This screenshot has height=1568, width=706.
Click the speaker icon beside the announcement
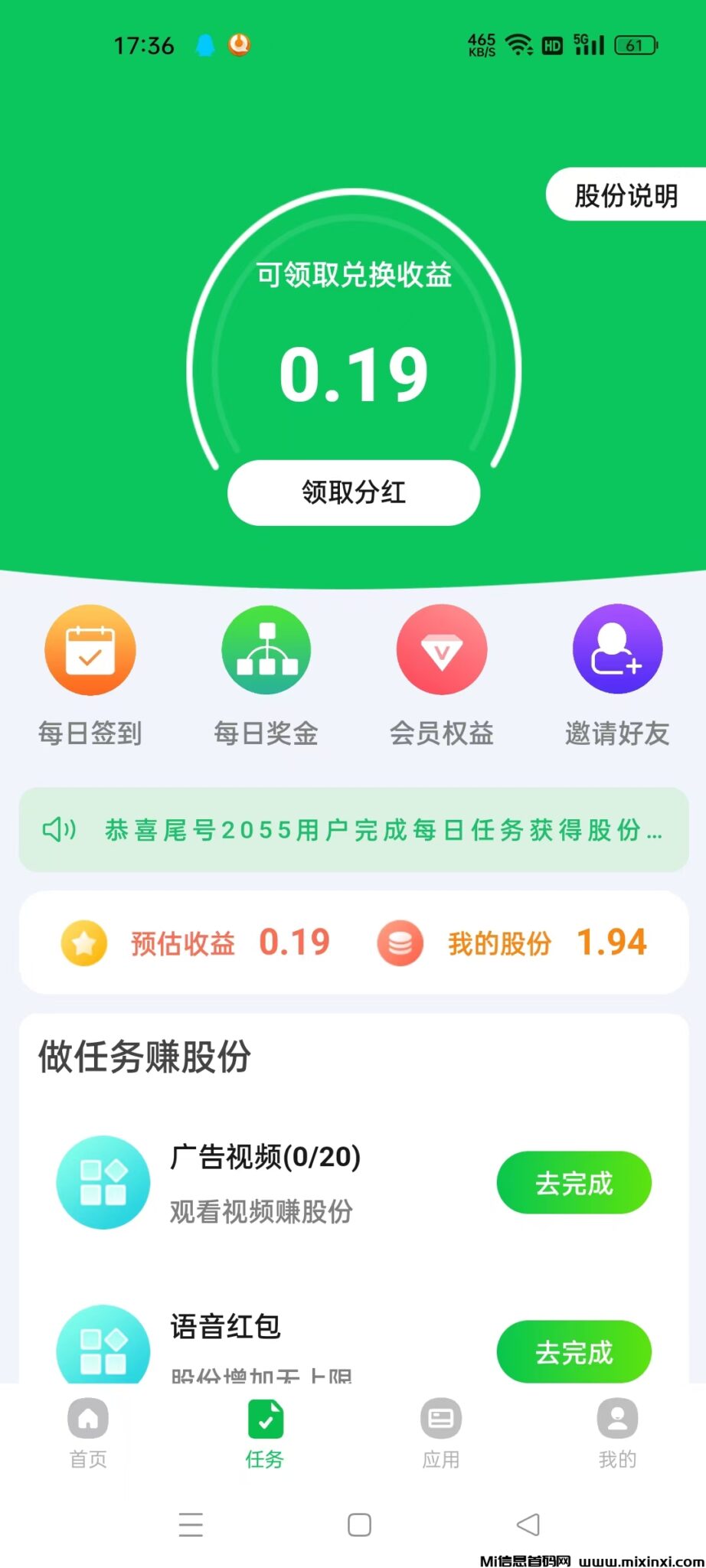pos(60,829)
